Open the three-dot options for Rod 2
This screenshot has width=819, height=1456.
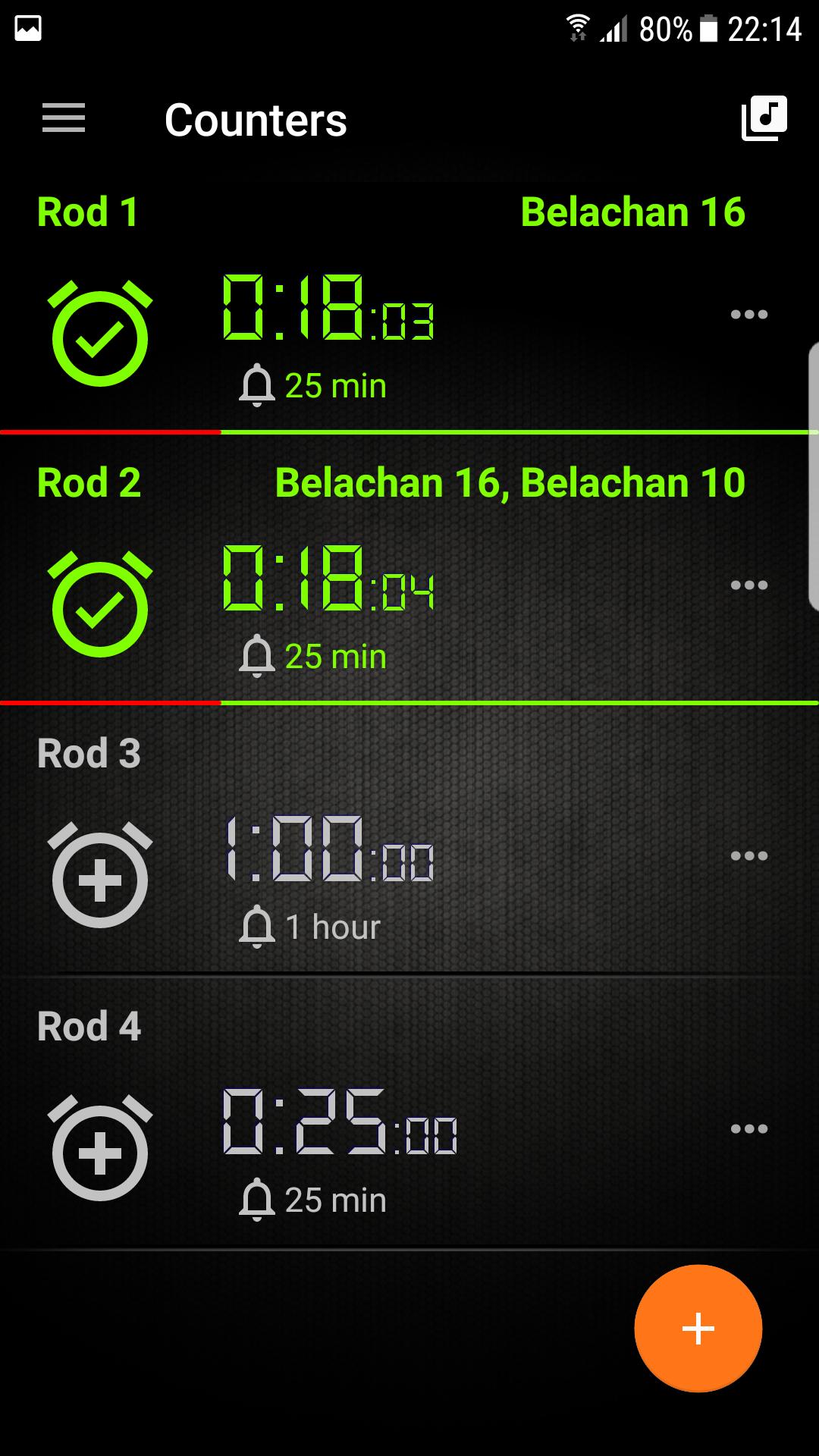click(x=748, y=585)
